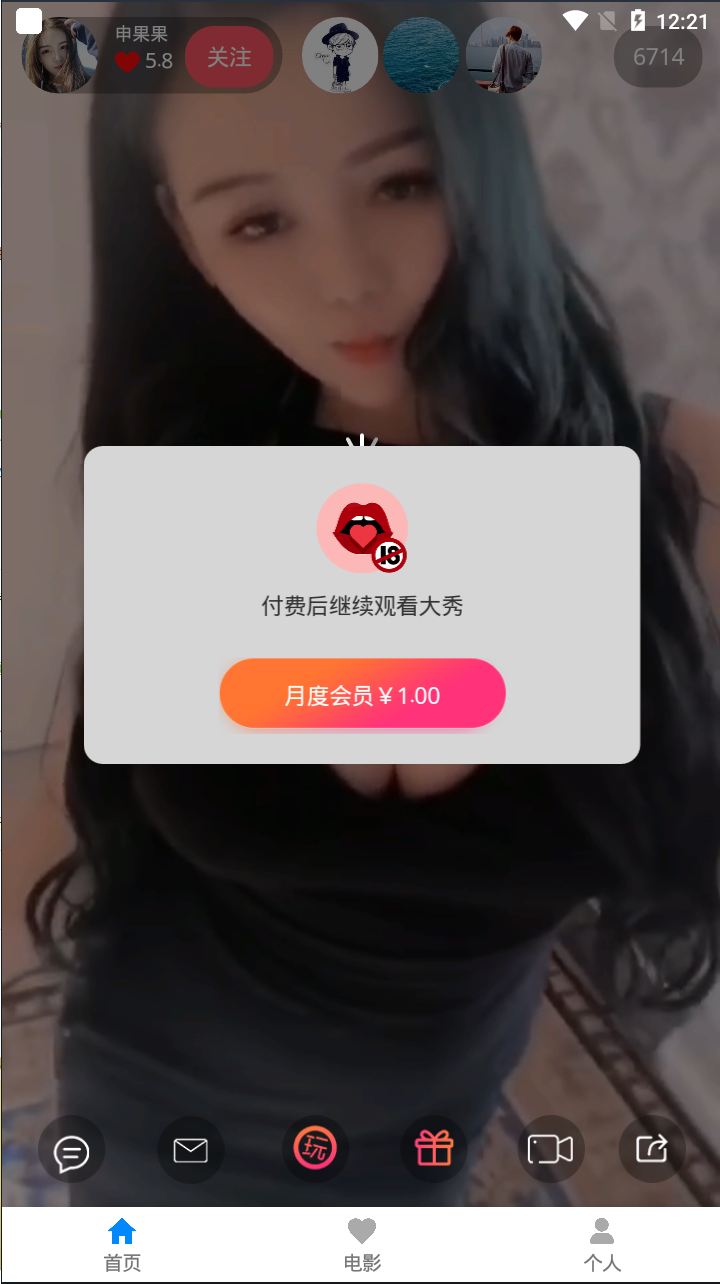Switch to the 电影 tab

pos(362,1245)
